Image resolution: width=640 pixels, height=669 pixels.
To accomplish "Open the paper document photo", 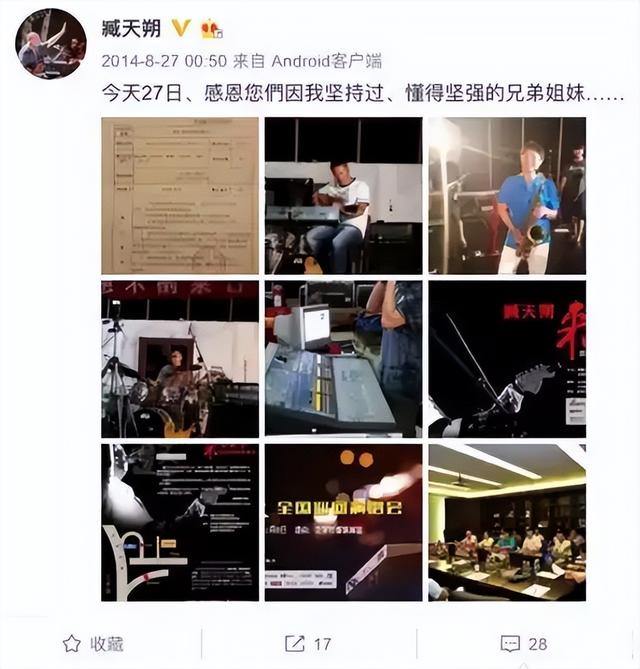I will [180, 196].
